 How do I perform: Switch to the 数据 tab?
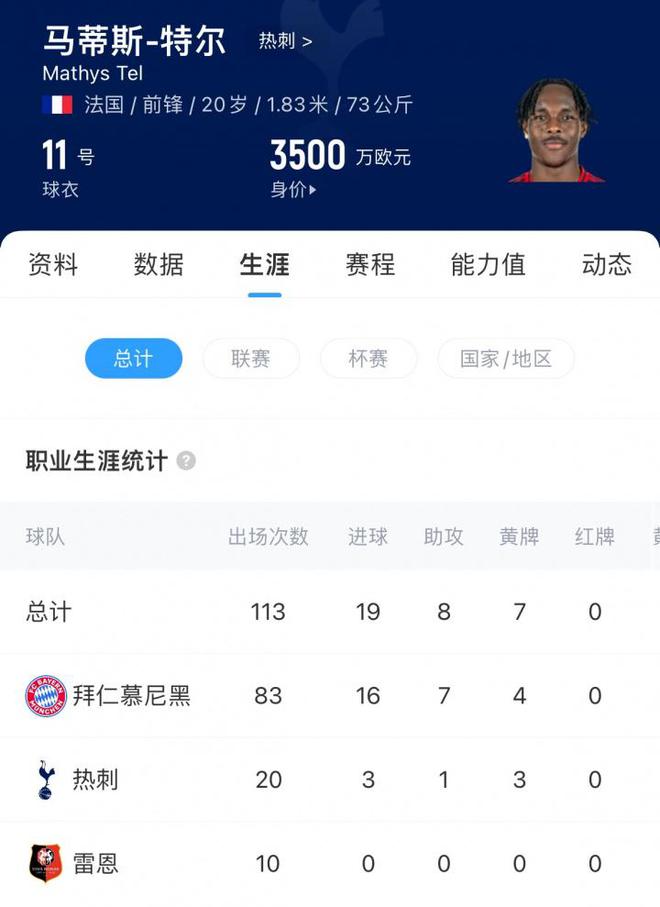[158, 264]
